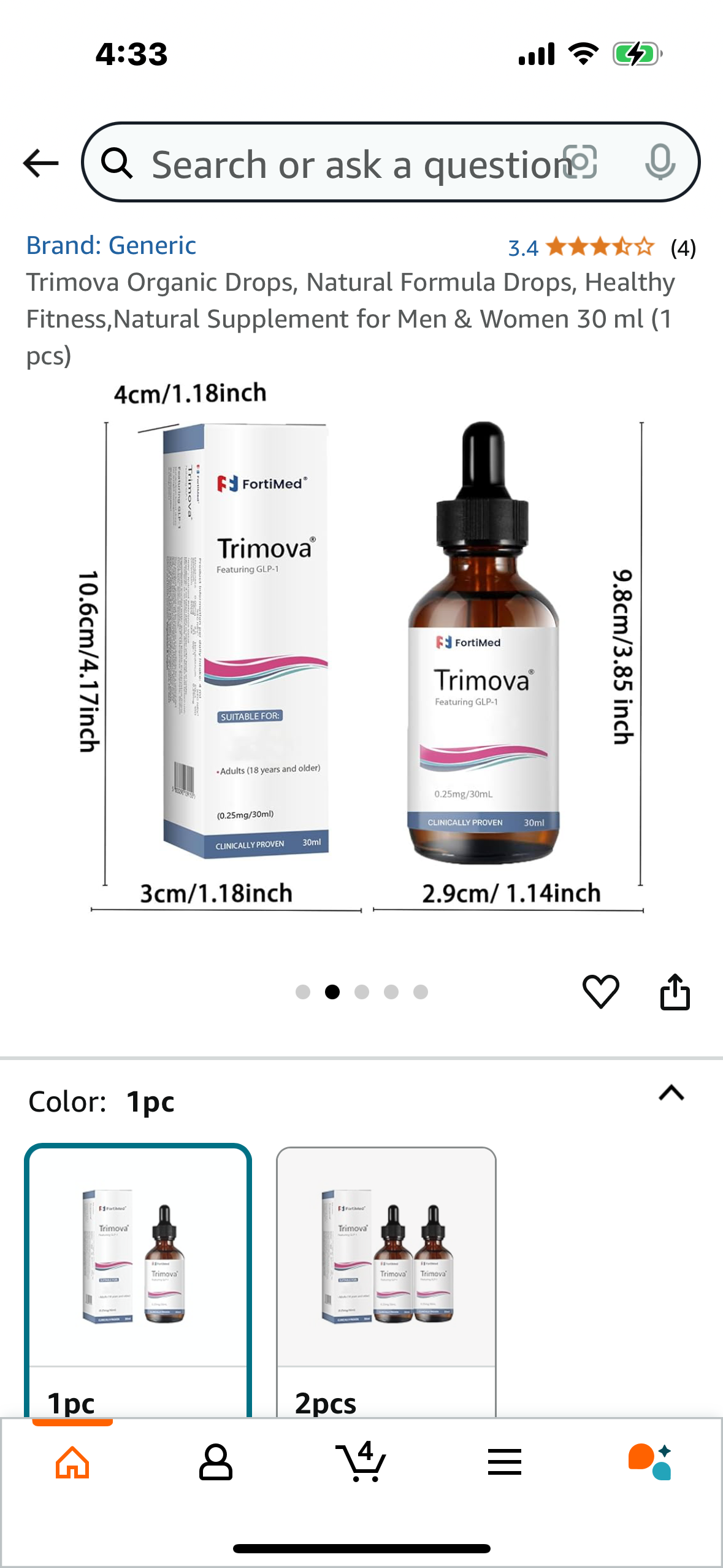
Task: Add product to wish list heart
Action: [x=600, y=991]
